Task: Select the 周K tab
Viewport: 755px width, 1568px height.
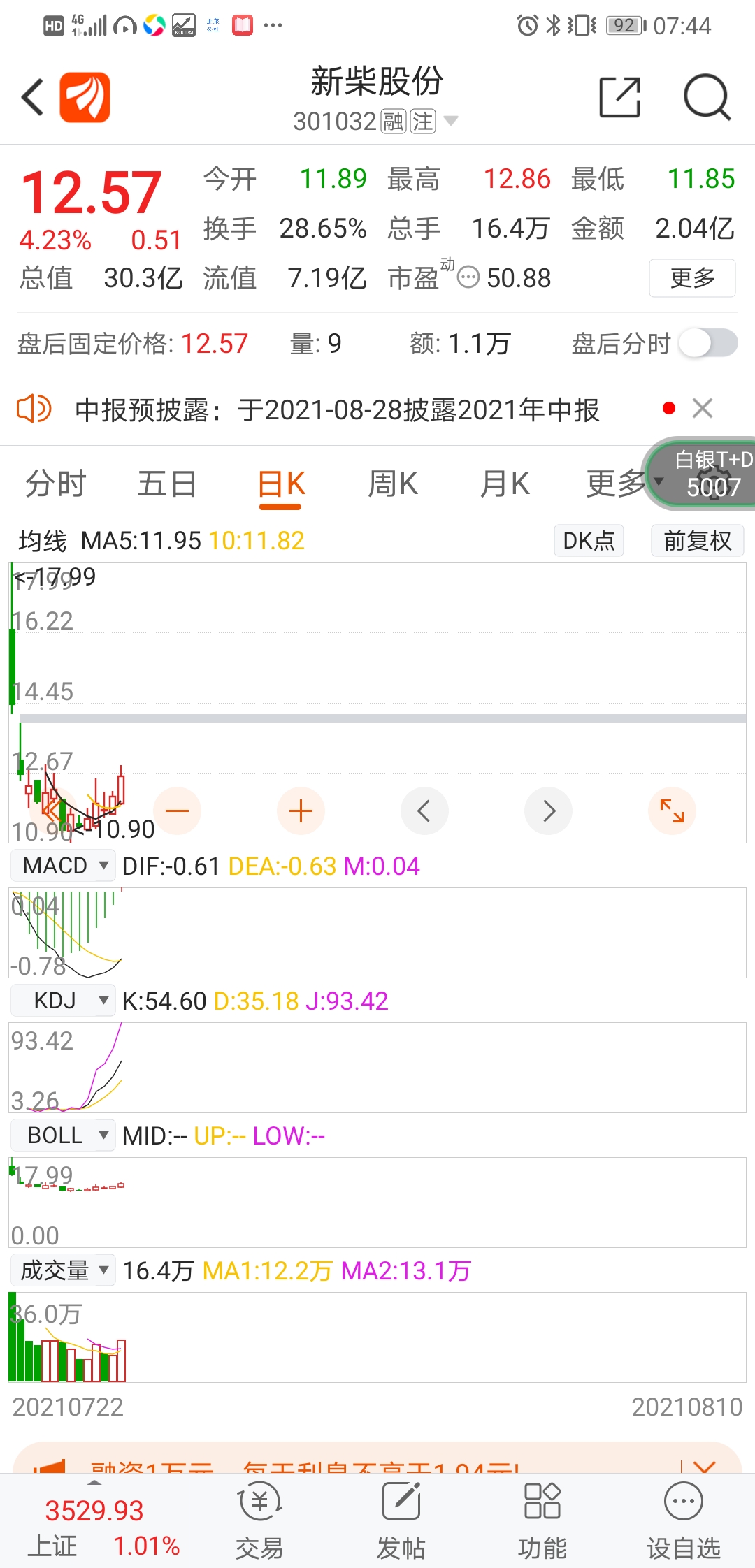Action: 393,484
